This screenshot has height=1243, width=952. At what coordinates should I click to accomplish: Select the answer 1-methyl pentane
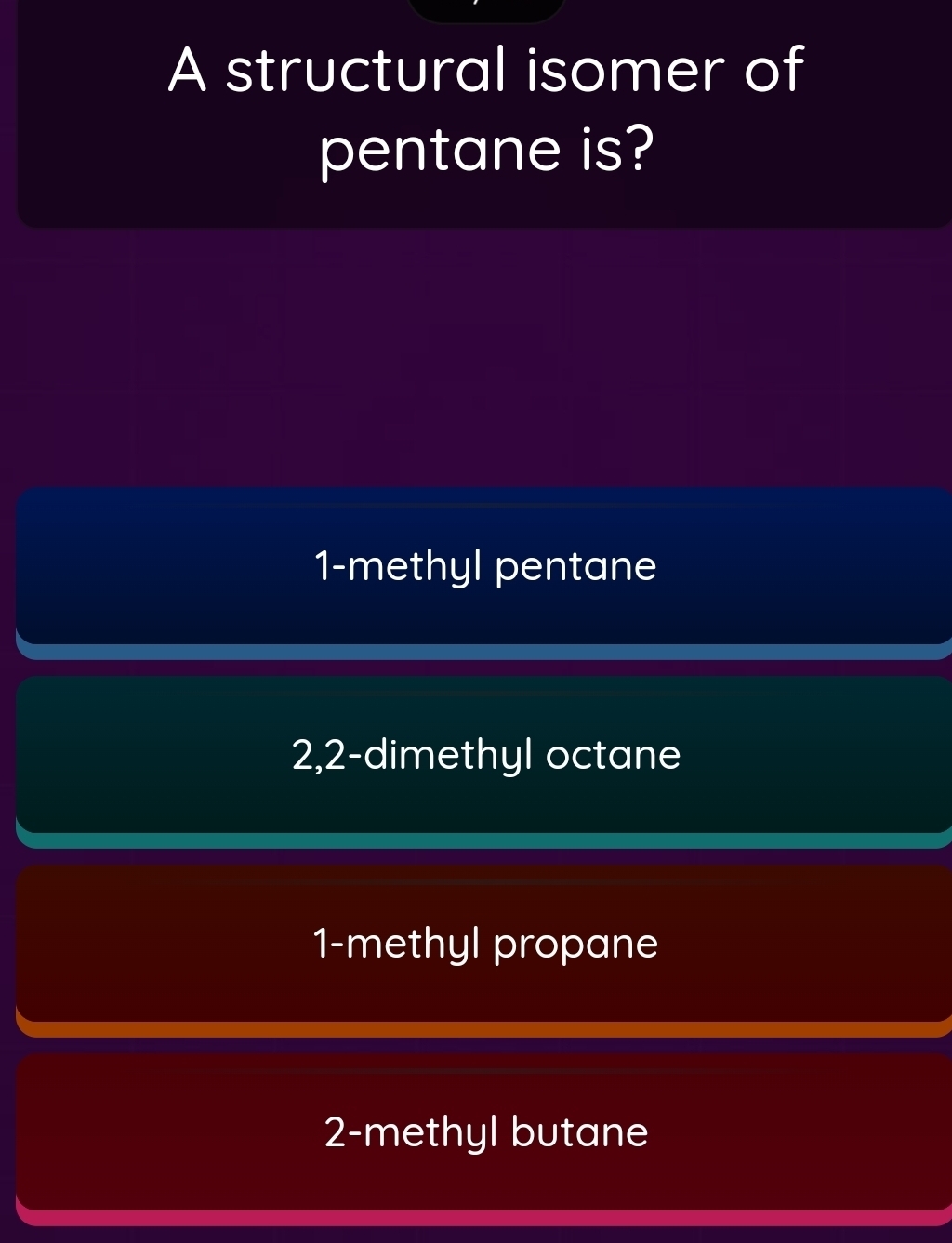484,566
